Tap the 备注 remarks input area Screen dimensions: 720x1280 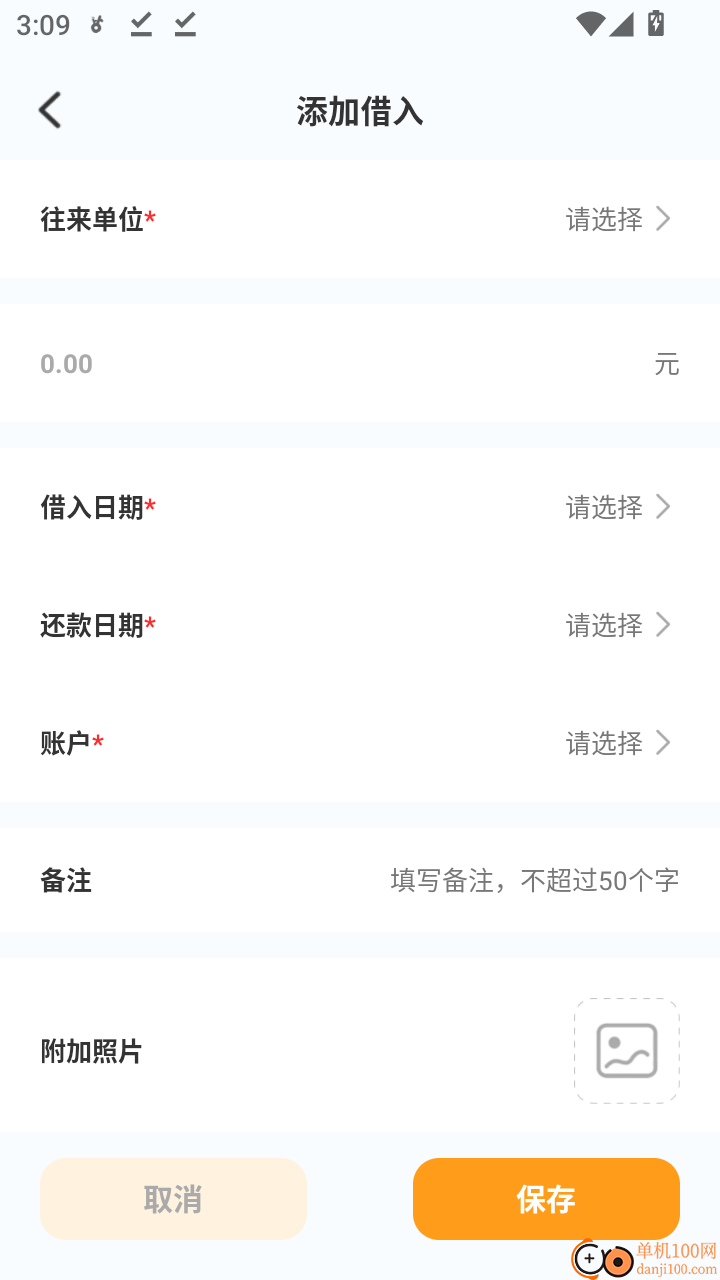pyautogui.click(x=534, y=880)
